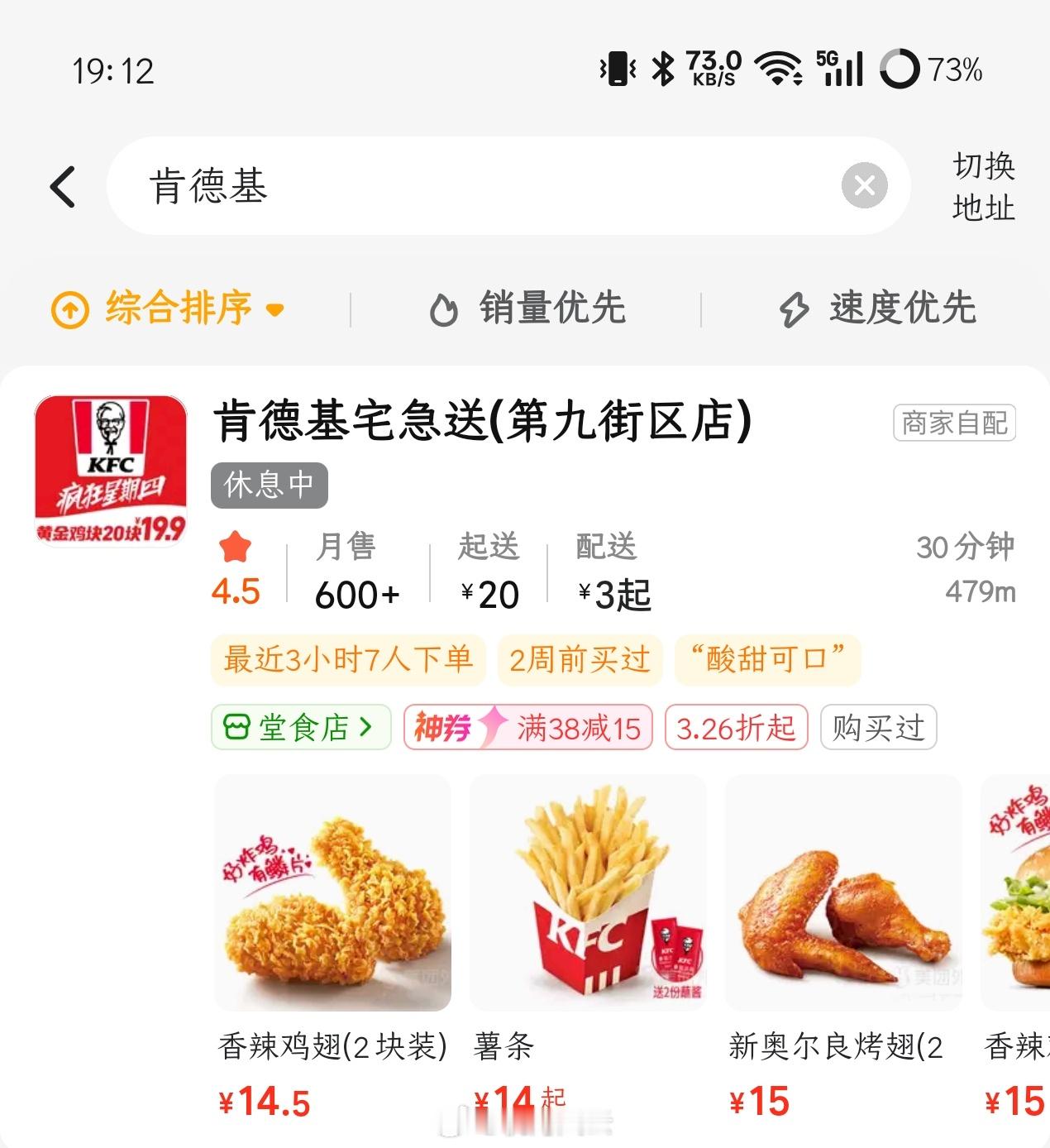1050x1148 pixels.
Task: Select the flame icon for 销量优先 sorting
Action: [x=445, y=309]
